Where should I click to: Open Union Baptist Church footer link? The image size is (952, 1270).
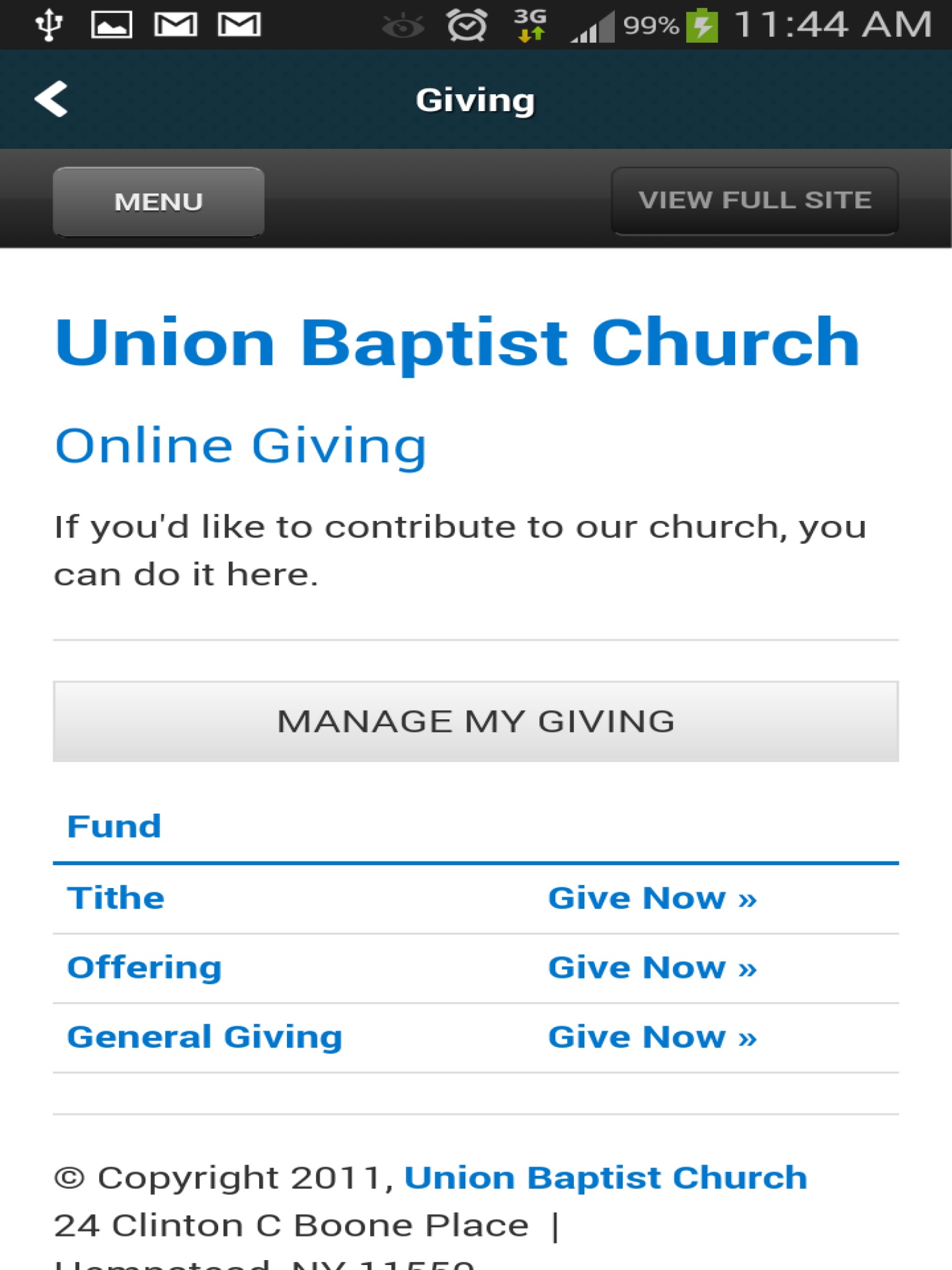(605, 1177)
